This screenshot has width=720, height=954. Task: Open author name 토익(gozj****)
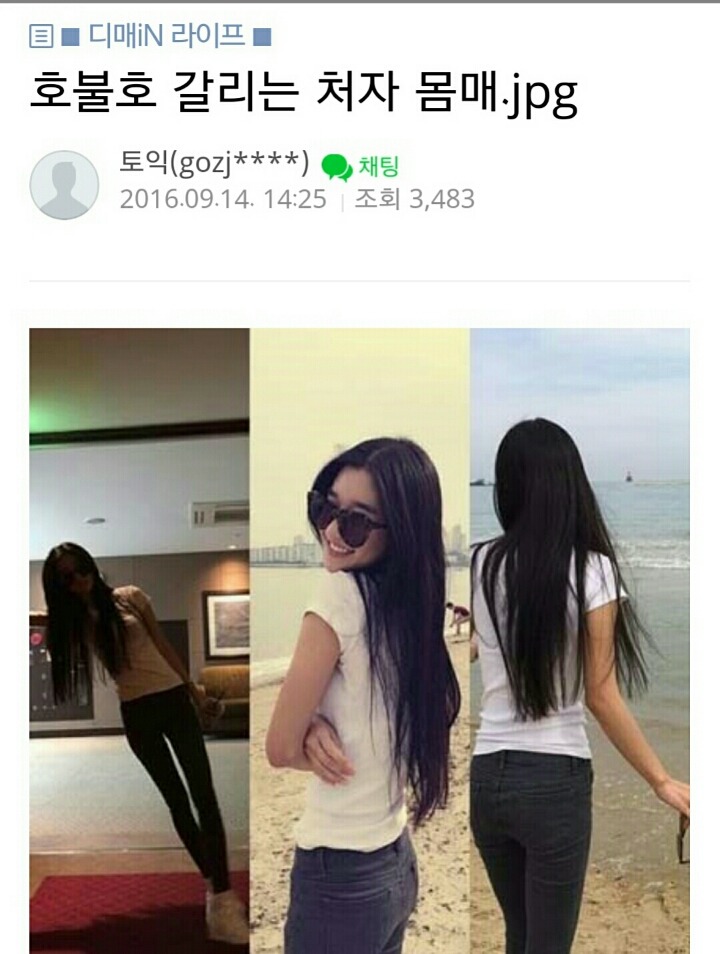(x=213, y=164)
